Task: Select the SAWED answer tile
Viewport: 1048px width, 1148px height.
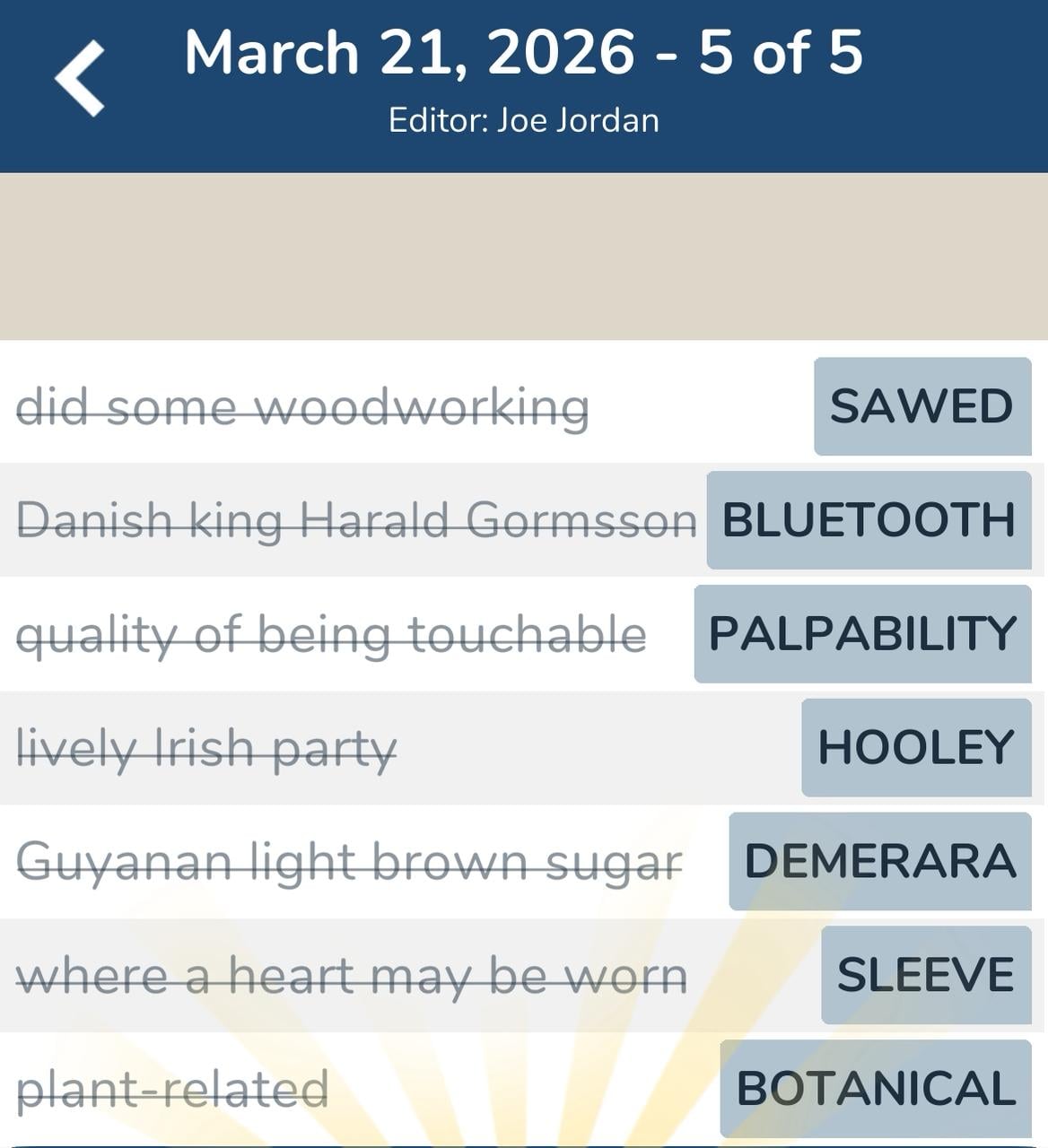Action: pyautogui.click(x=921, y=408)
